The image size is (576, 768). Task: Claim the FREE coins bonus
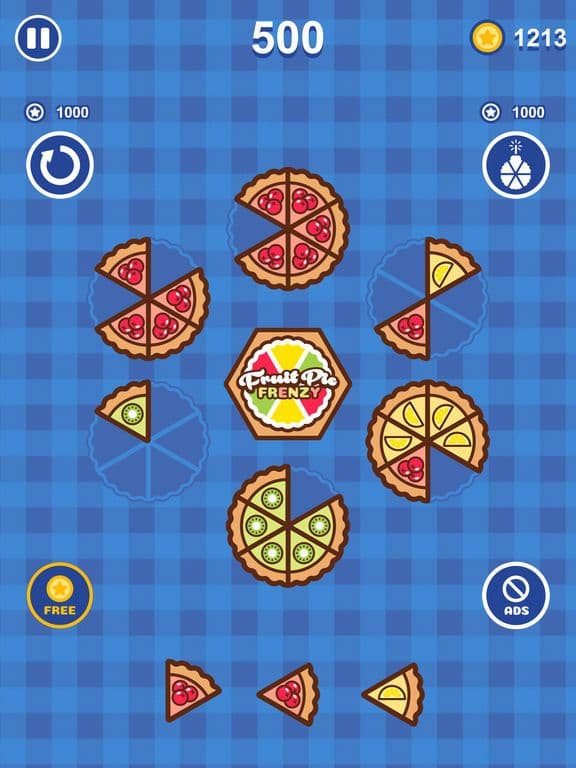(60, 596)
